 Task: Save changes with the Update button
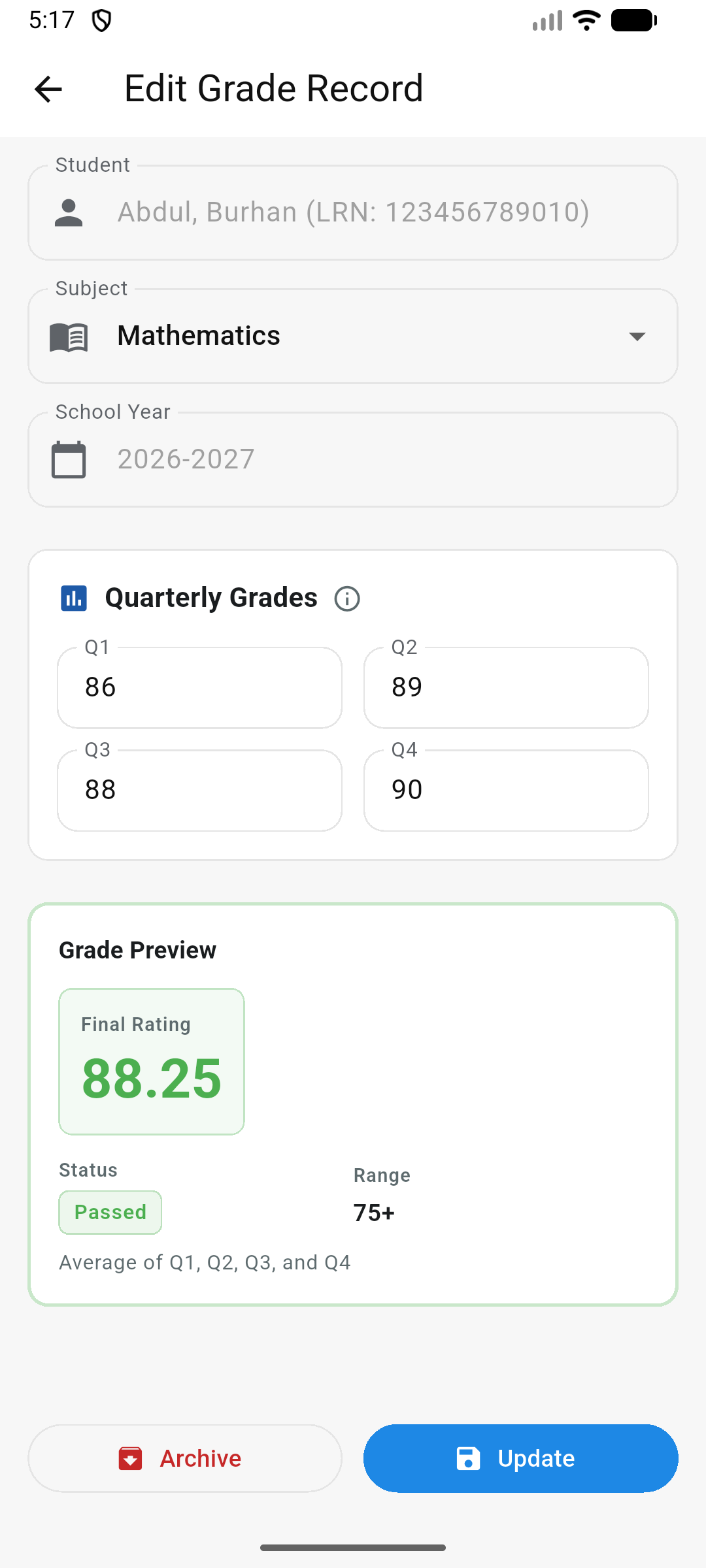click(x=520, y=1459)
